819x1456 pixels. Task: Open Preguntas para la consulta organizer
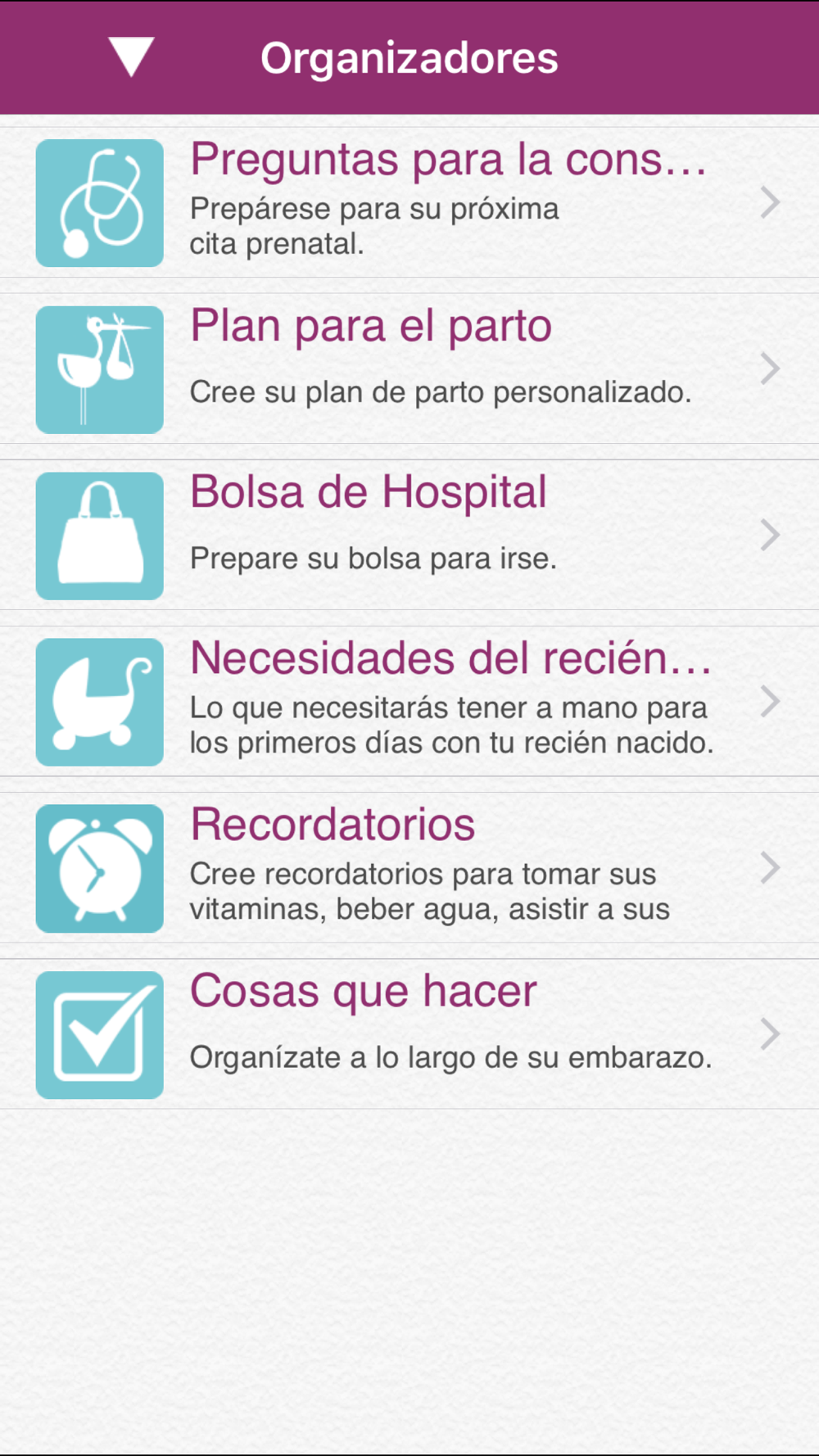[x=409, y=202]
